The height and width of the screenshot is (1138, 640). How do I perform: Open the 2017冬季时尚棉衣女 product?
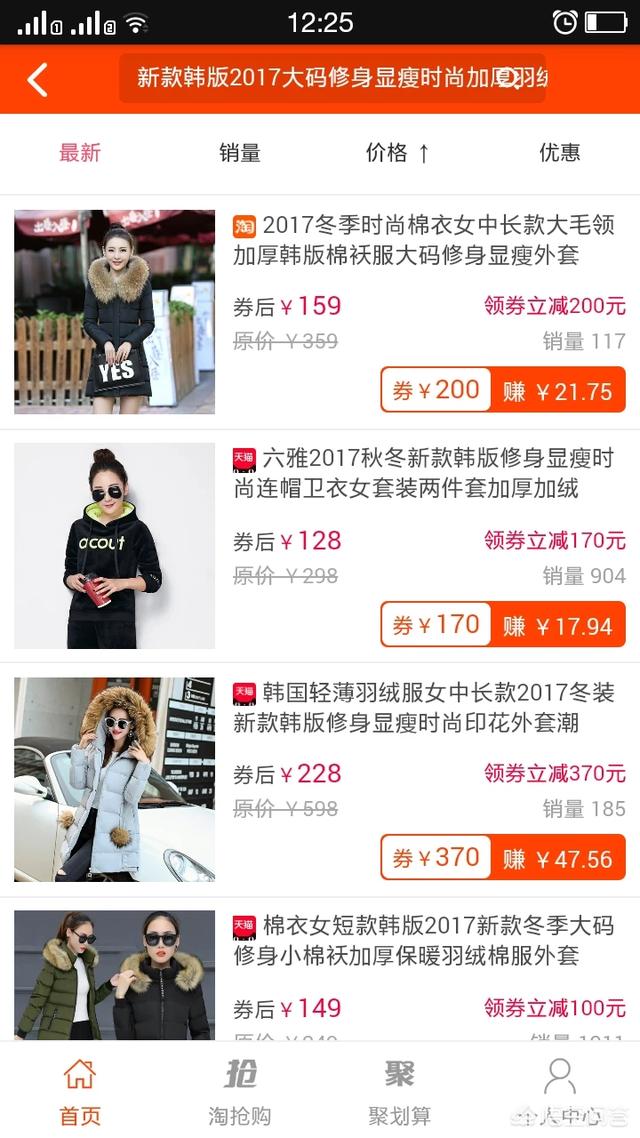pos(421,241)
